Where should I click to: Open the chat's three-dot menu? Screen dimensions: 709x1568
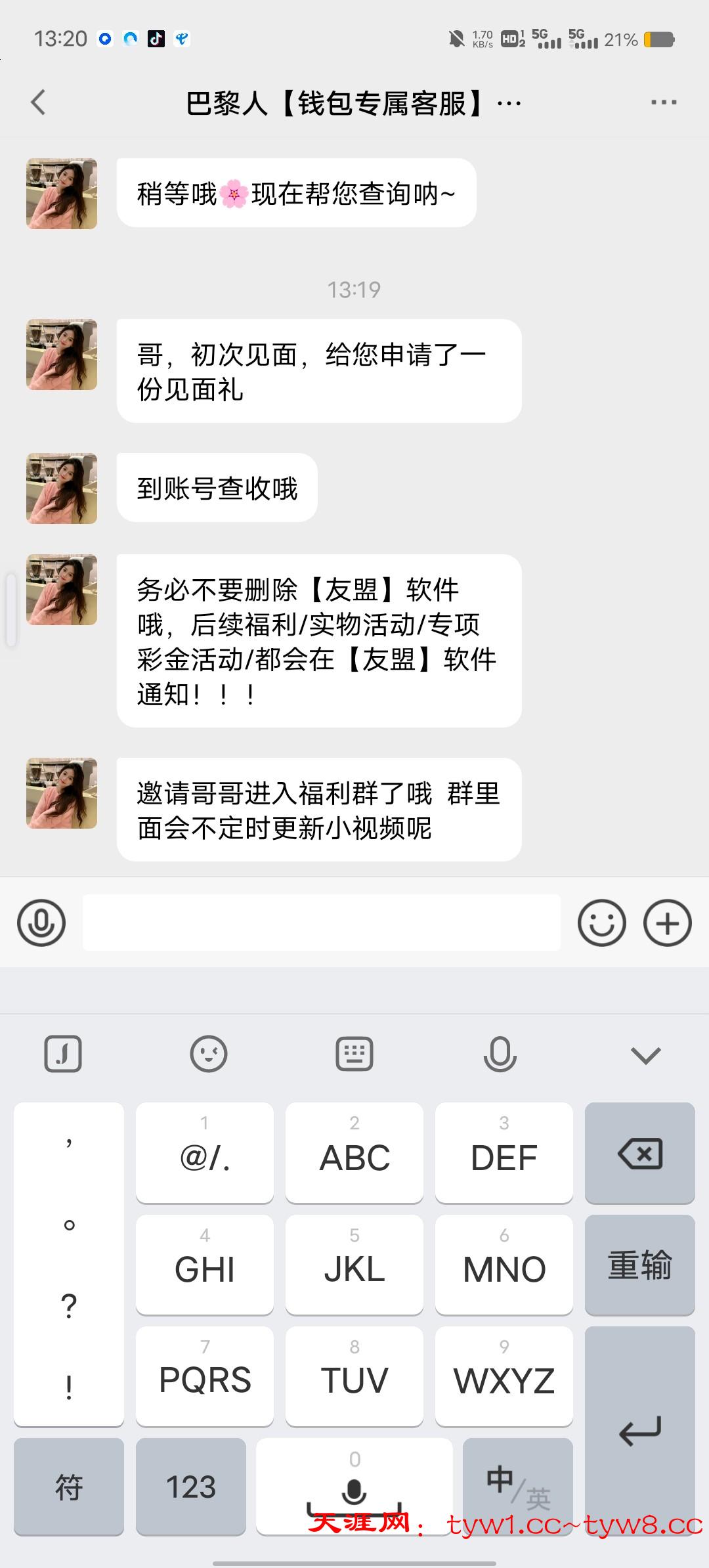[x=663, y=102]
